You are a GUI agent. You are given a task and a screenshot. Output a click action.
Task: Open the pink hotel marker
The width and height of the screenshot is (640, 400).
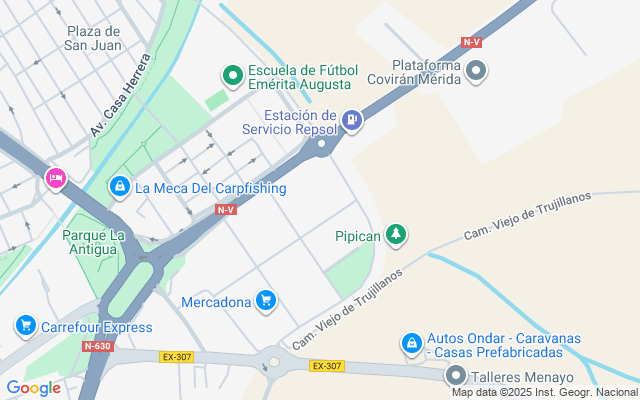pyautogui.click(x=56, y=179)
